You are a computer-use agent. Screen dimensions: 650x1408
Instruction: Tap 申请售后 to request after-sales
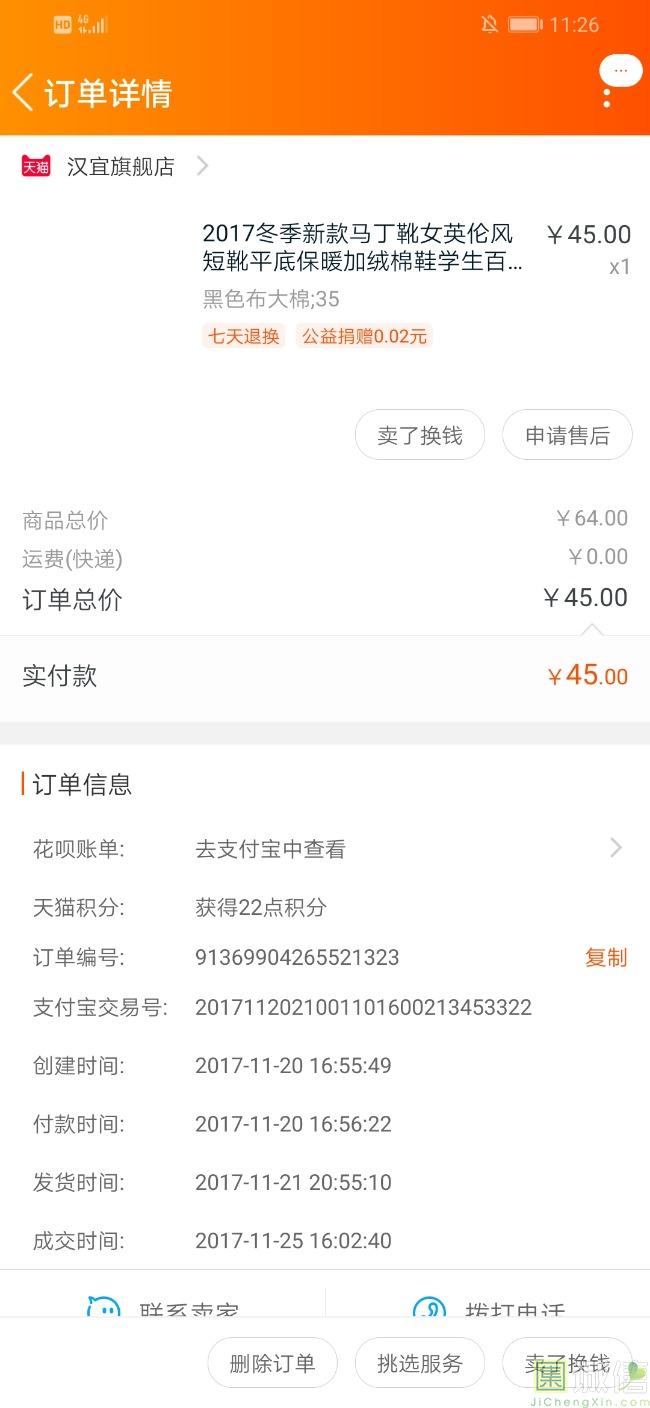point(567,435)
